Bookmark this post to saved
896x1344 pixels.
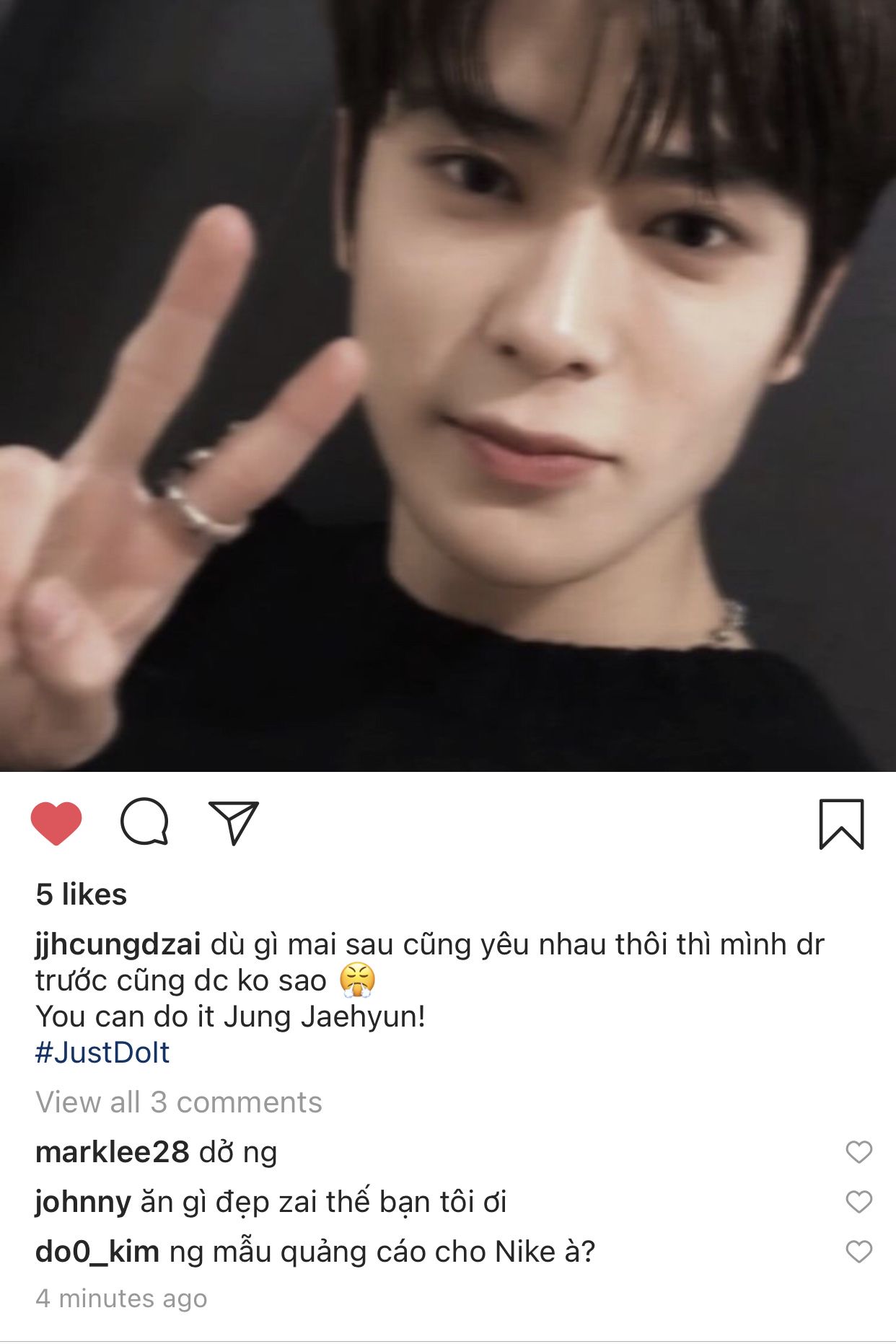(841, 824)
